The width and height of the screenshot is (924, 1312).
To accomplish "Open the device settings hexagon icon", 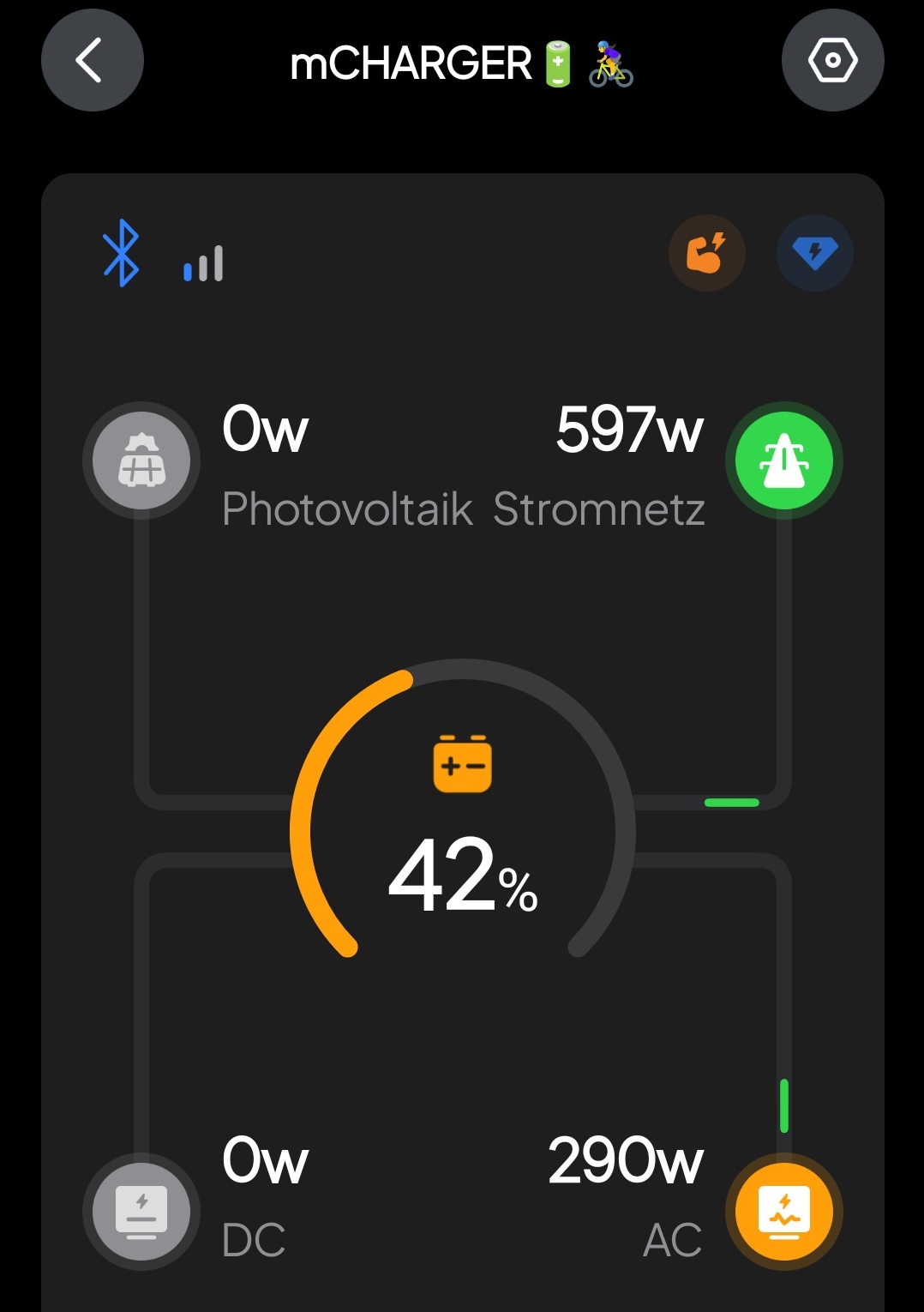I will tap(832, 60).
